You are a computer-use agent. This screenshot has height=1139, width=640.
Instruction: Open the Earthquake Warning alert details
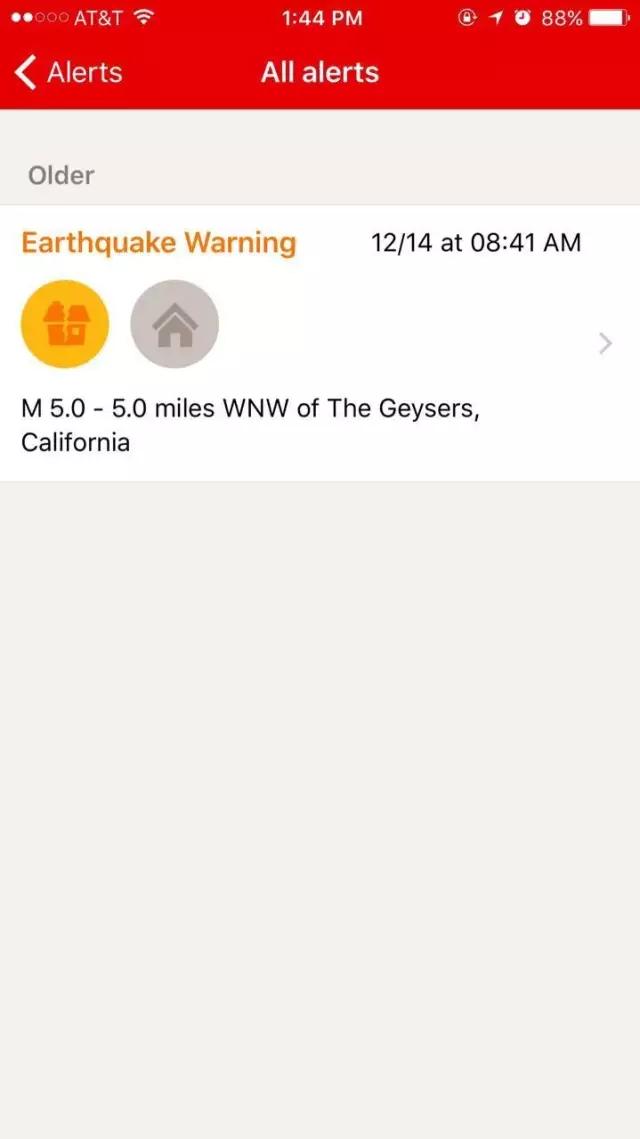pyautogui.click(x=320, y=343)
